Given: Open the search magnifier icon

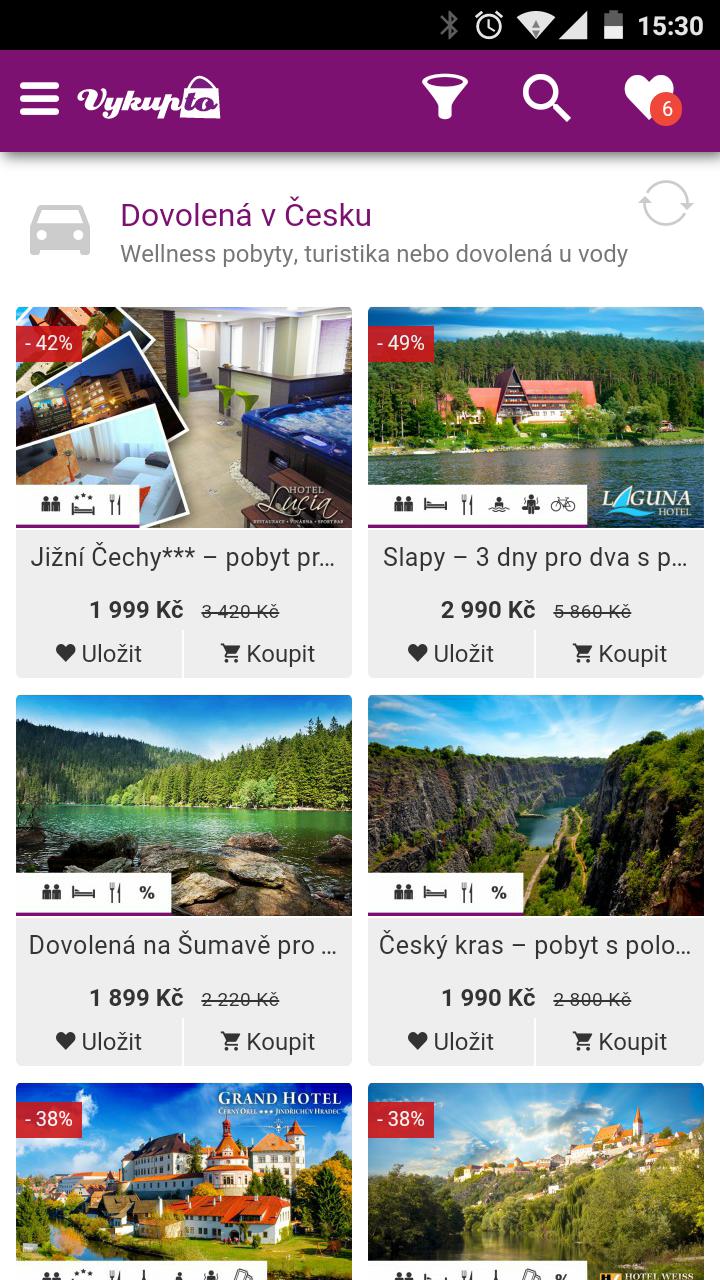Looking at the screenshot, I should point(546,97).
